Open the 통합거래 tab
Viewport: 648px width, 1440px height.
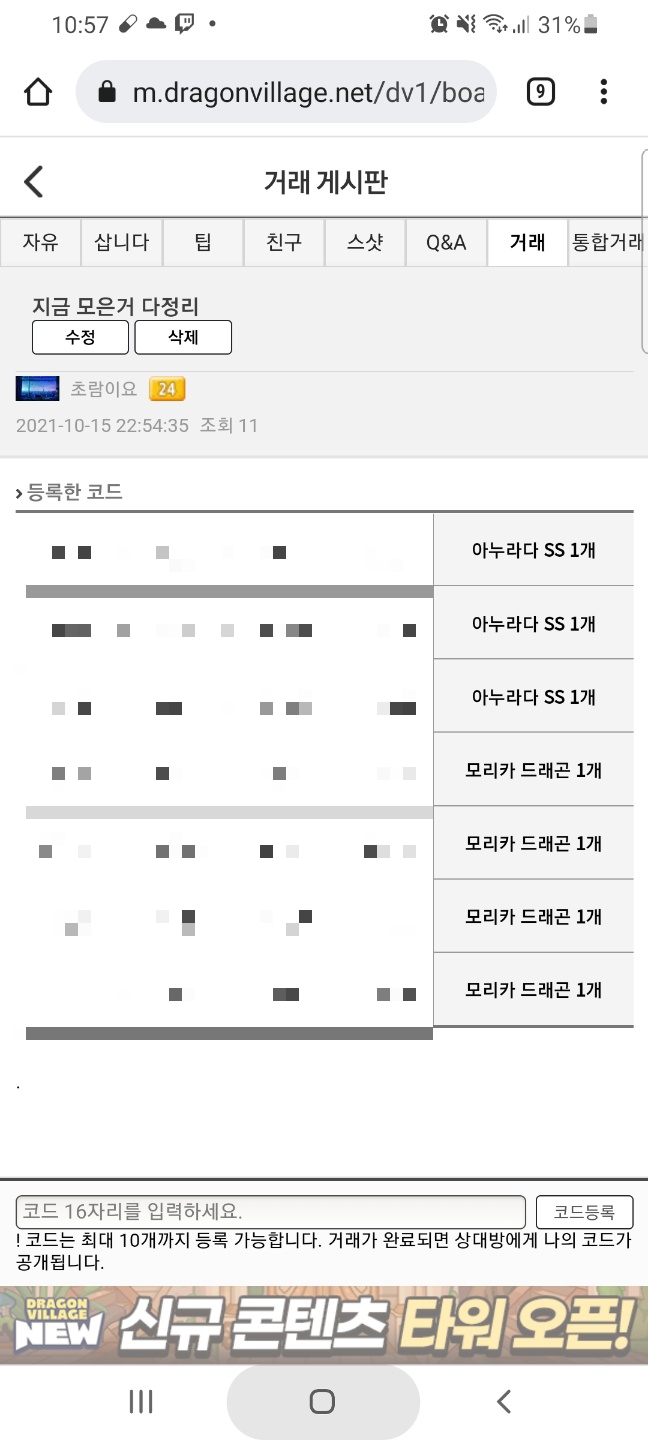607,243
